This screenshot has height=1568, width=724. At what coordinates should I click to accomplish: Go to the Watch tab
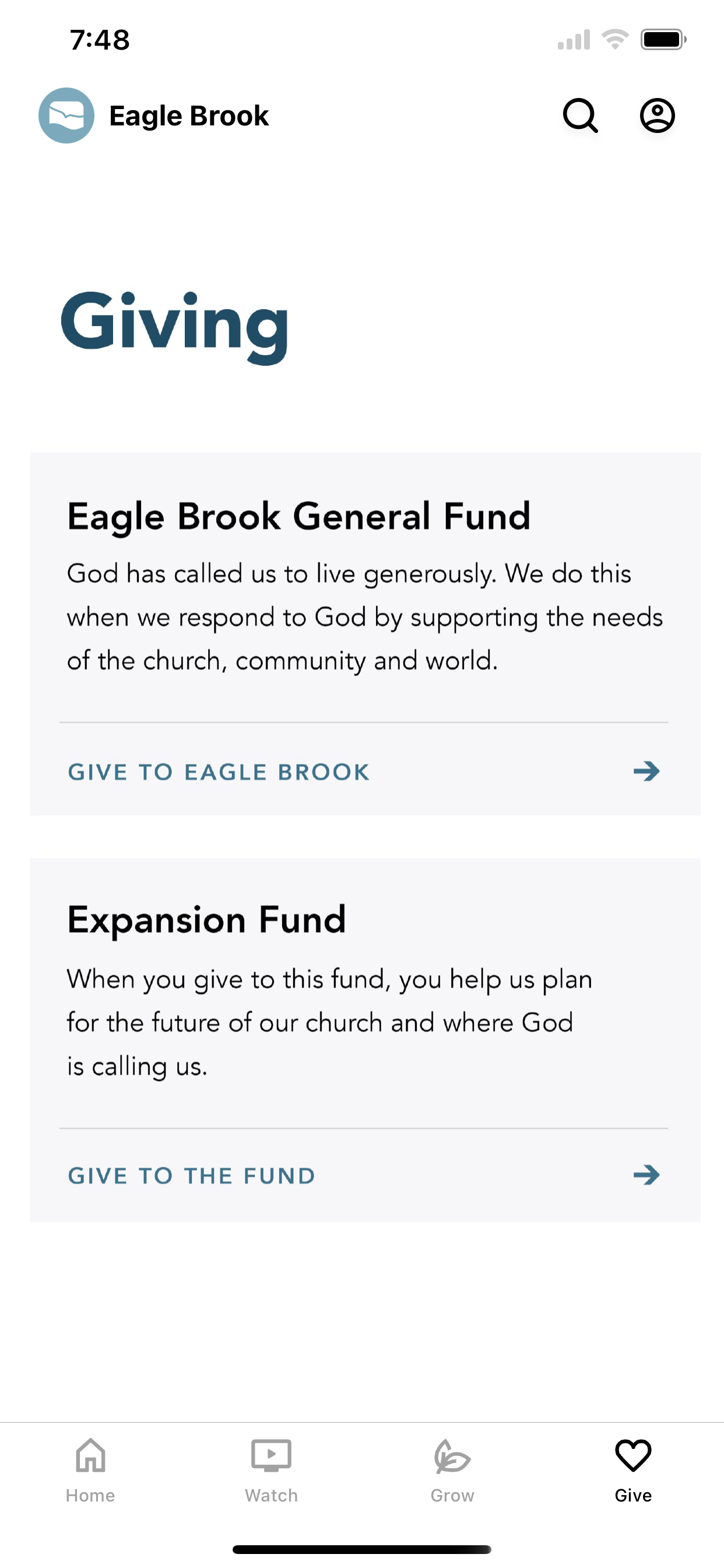click(271, 1470)
